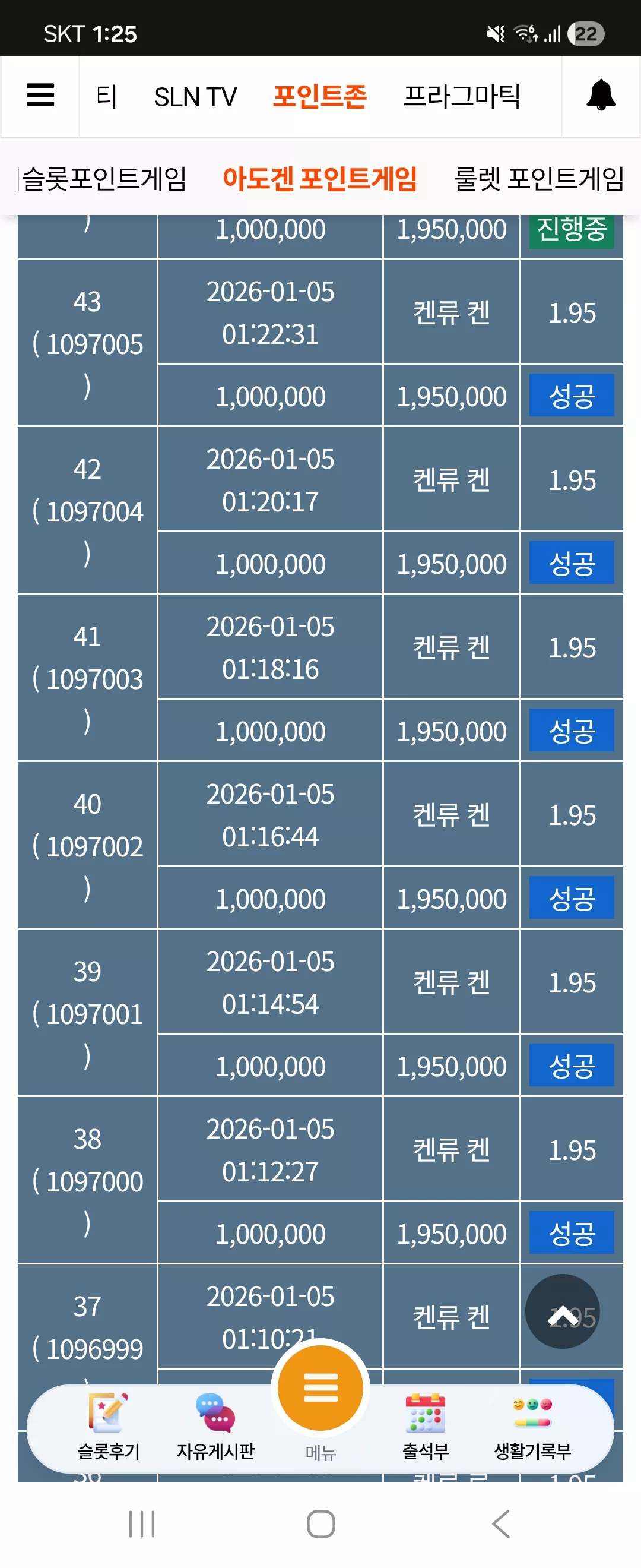The image size is (641, 1568).
Task: Jump to top with the up-arrow button
Action: (x=563, y=1311)
